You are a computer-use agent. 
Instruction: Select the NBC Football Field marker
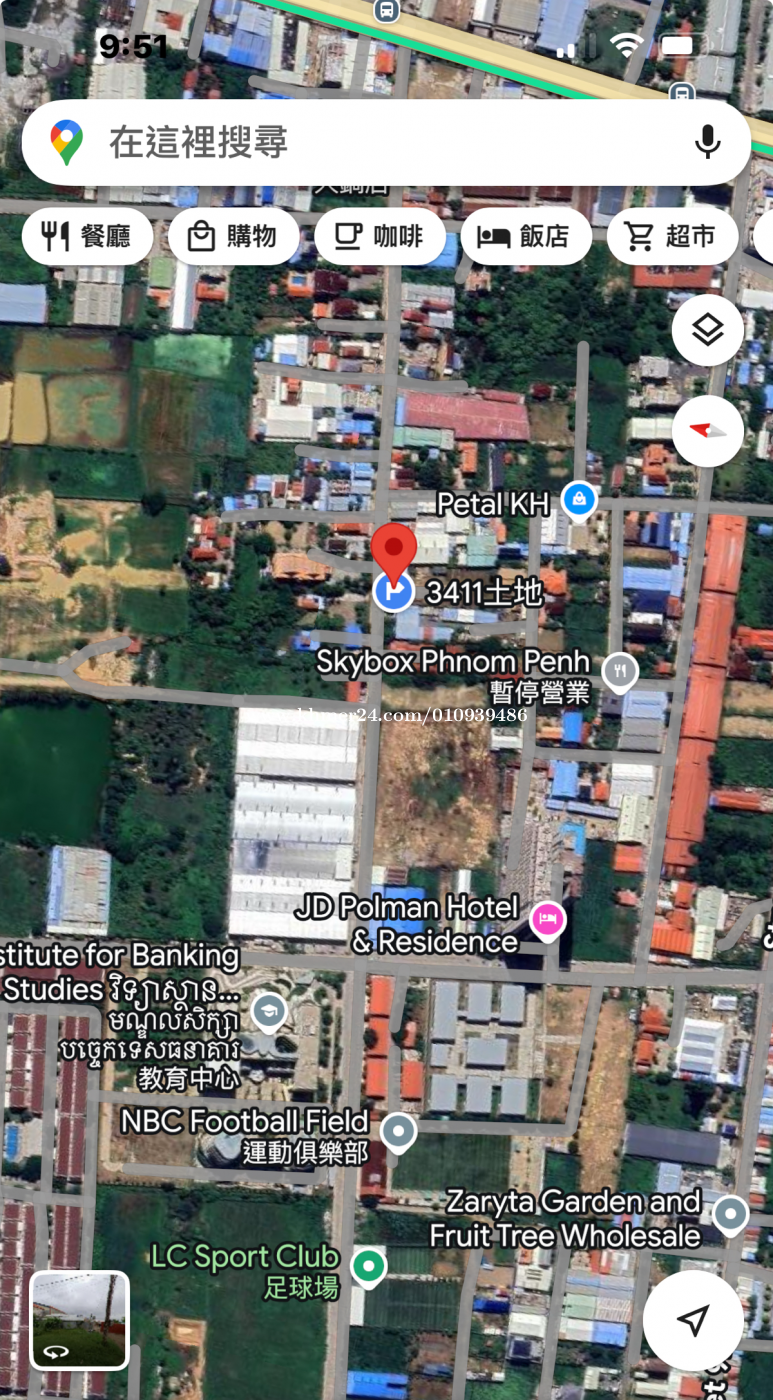(399, 1131)
